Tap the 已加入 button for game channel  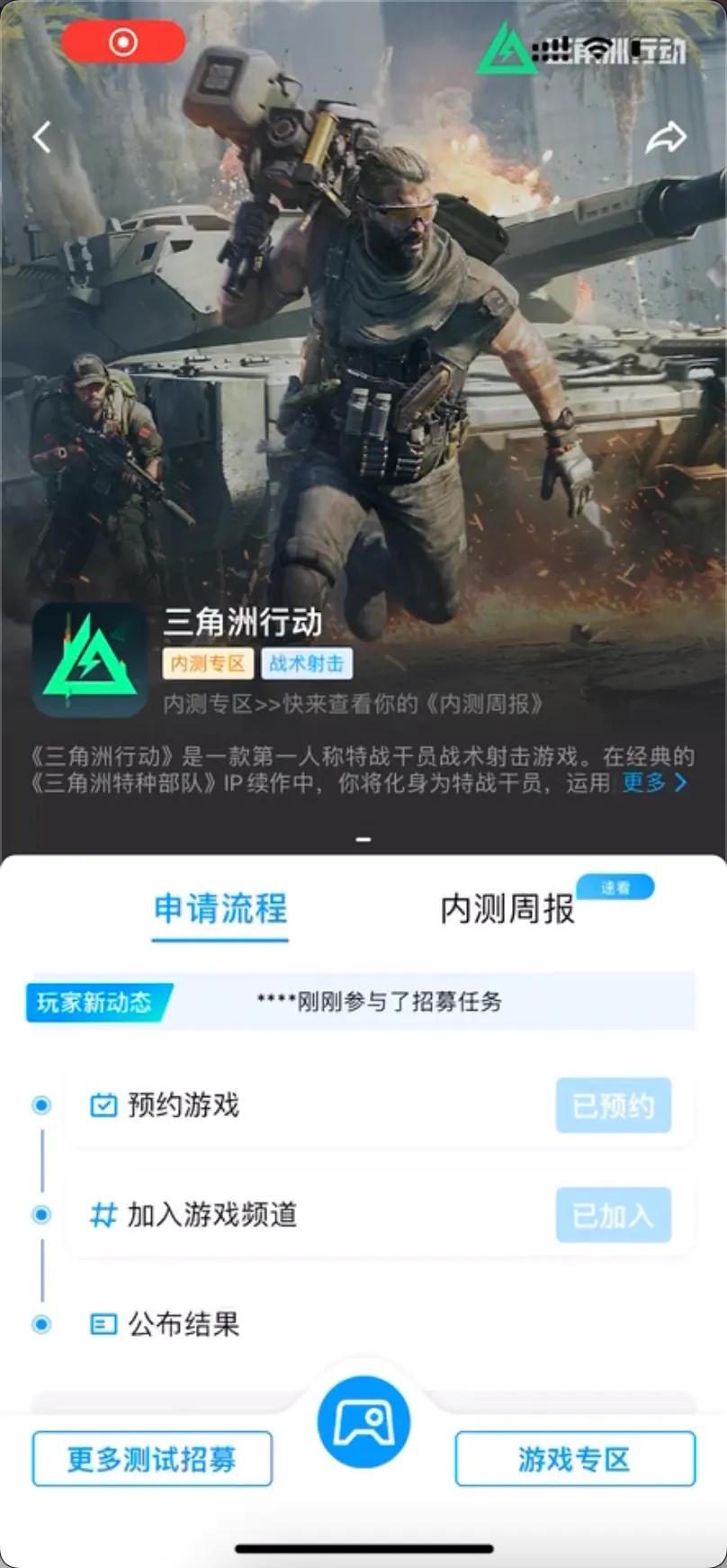pos(613,1215)
